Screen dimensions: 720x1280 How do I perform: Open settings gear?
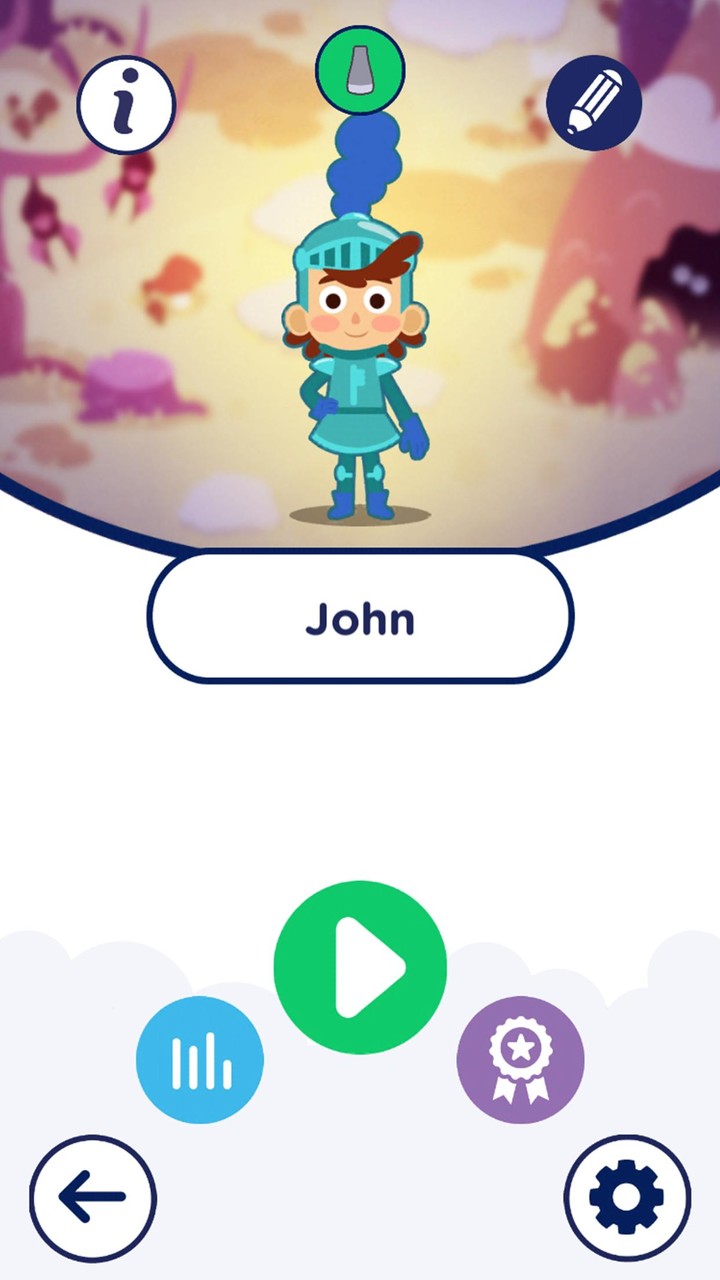pyautogui.click(x=627, y=1197)
